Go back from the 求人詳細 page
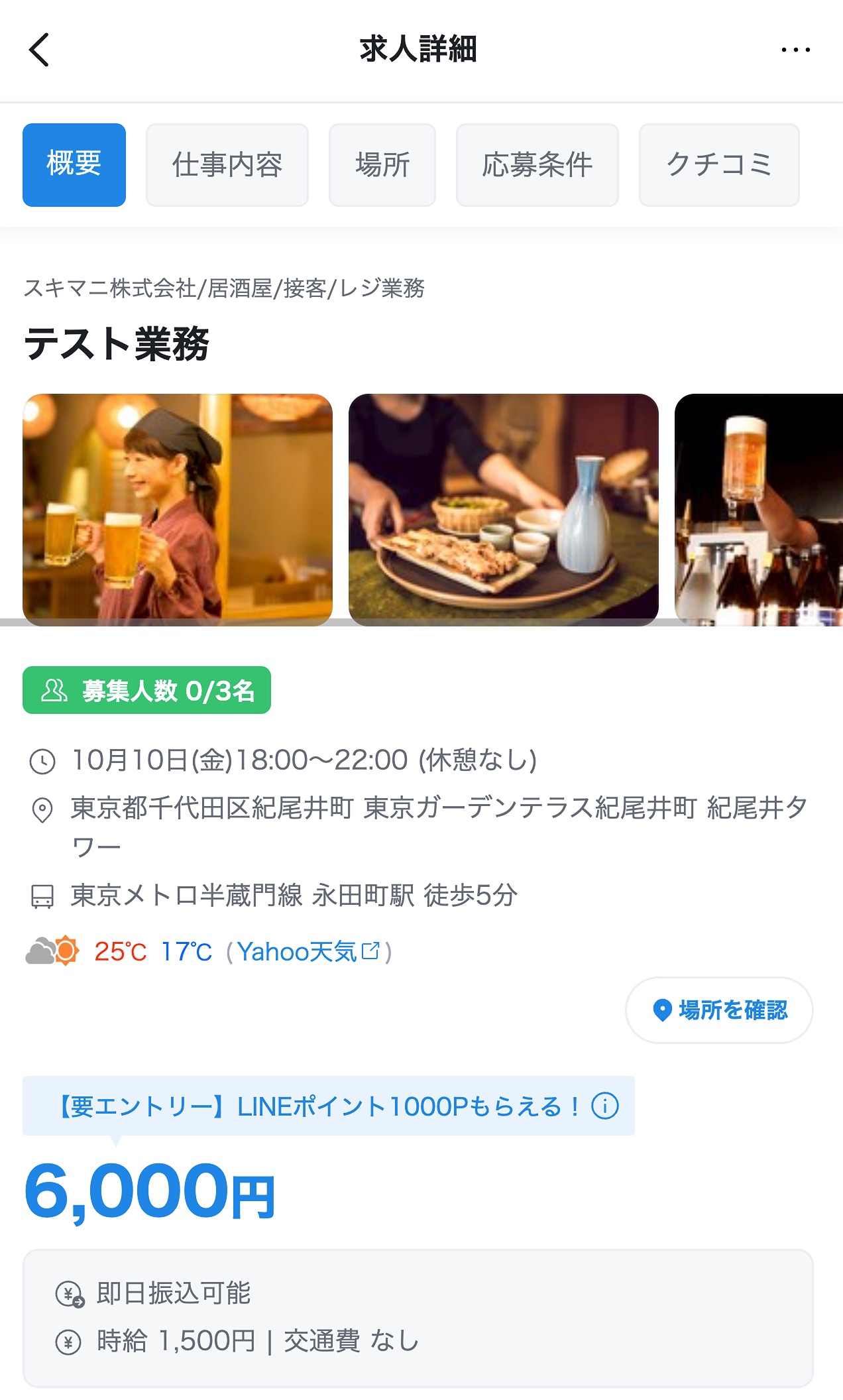This screenshot has width=843, height=1400. 40,50
